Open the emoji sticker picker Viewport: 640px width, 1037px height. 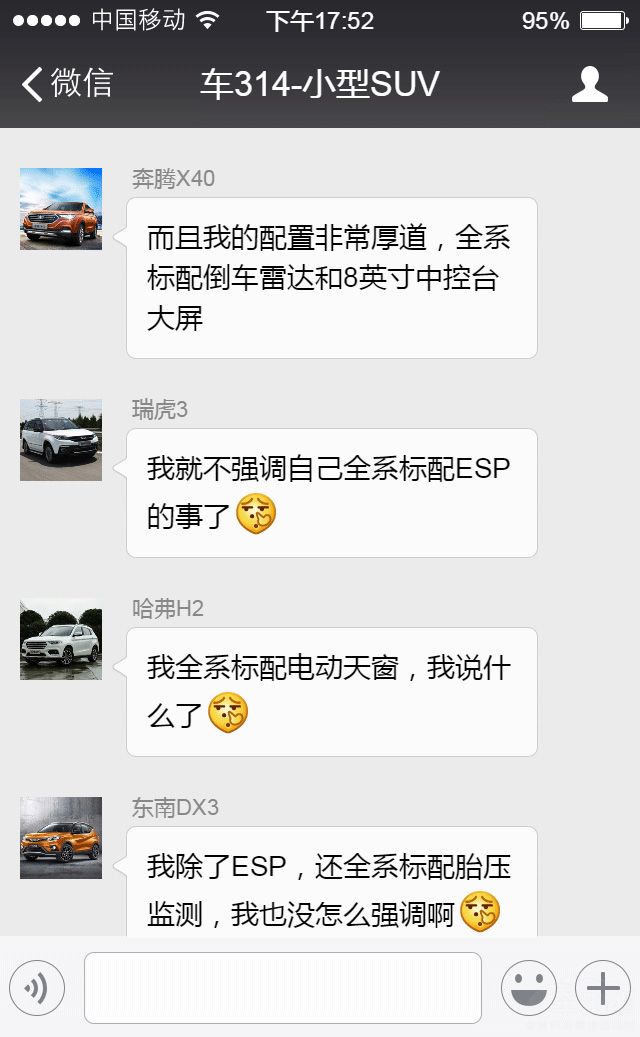(x=528, y=988)
